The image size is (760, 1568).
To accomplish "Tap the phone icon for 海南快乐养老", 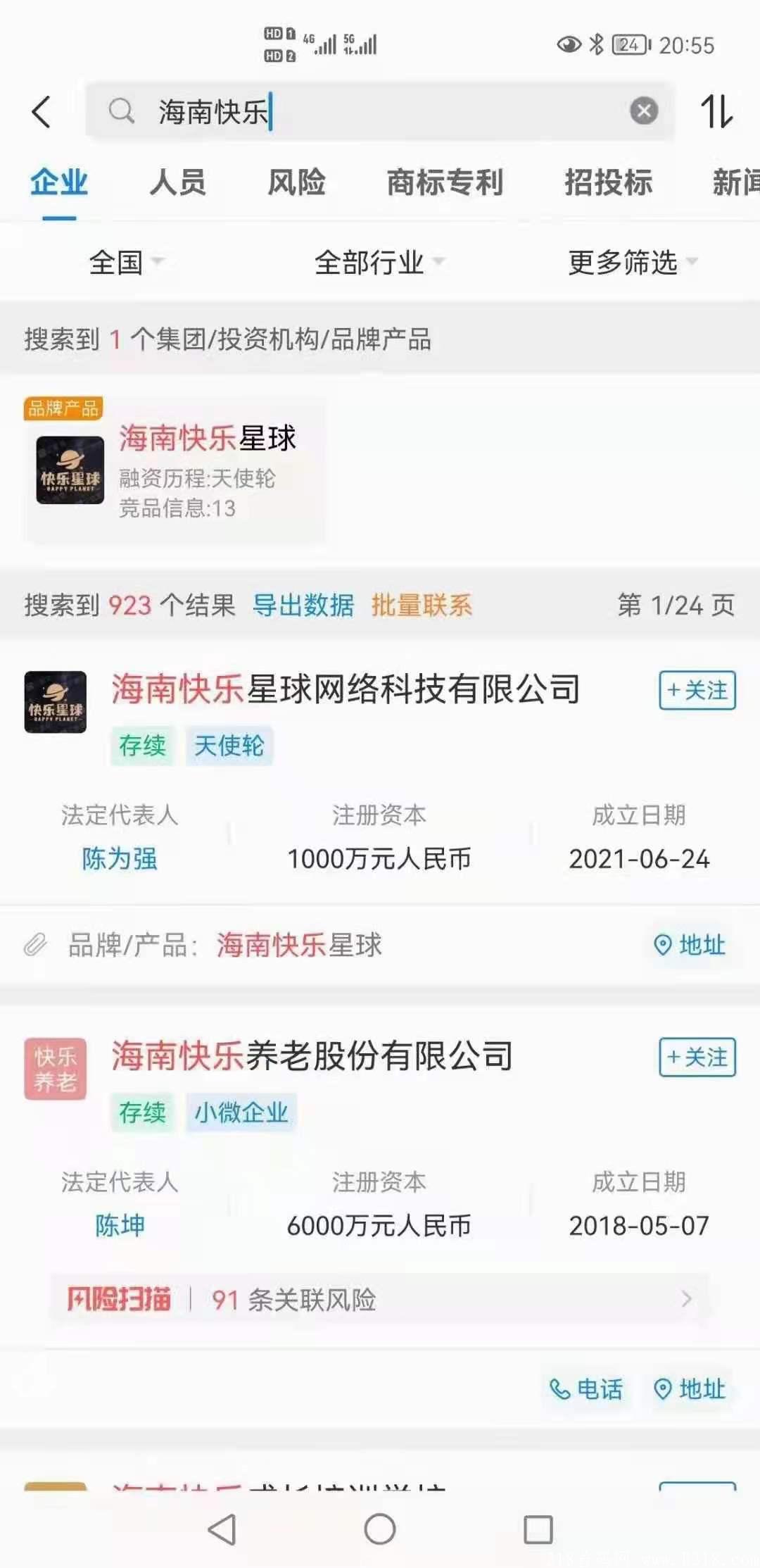I will point(588,1388).
